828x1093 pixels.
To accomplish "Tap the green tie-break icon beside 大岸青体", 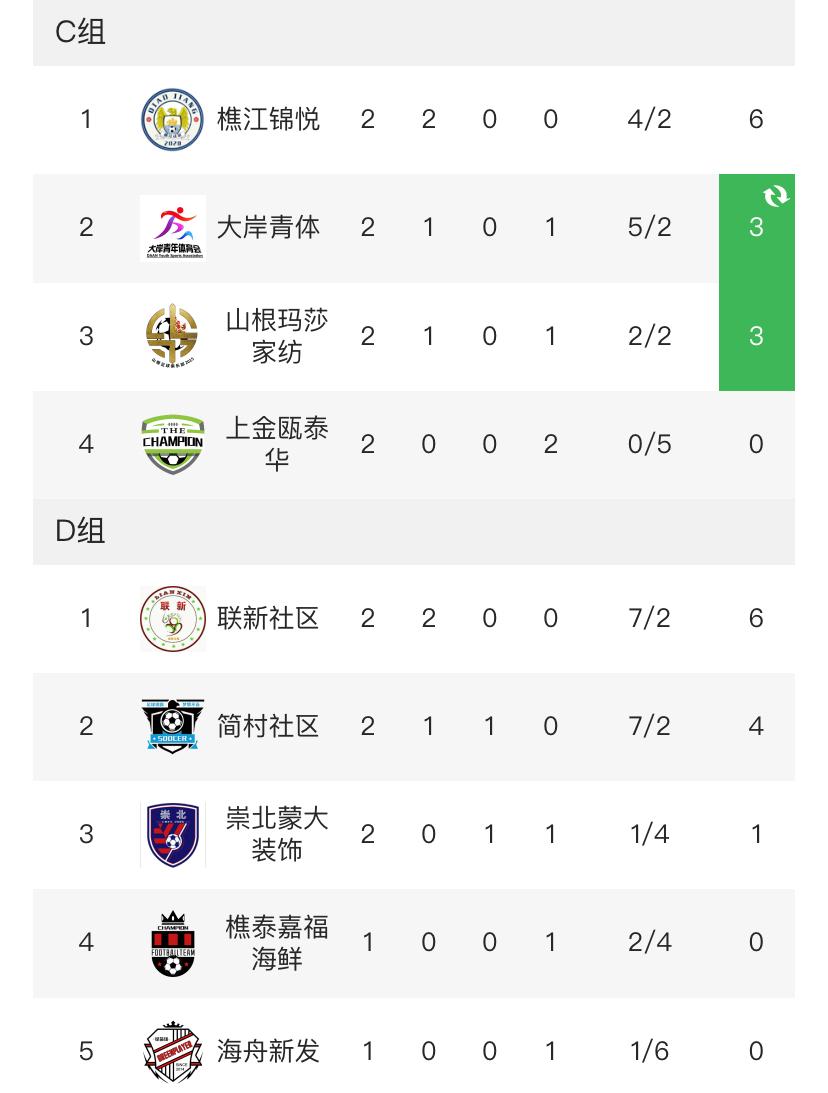I will click(776, 196).
